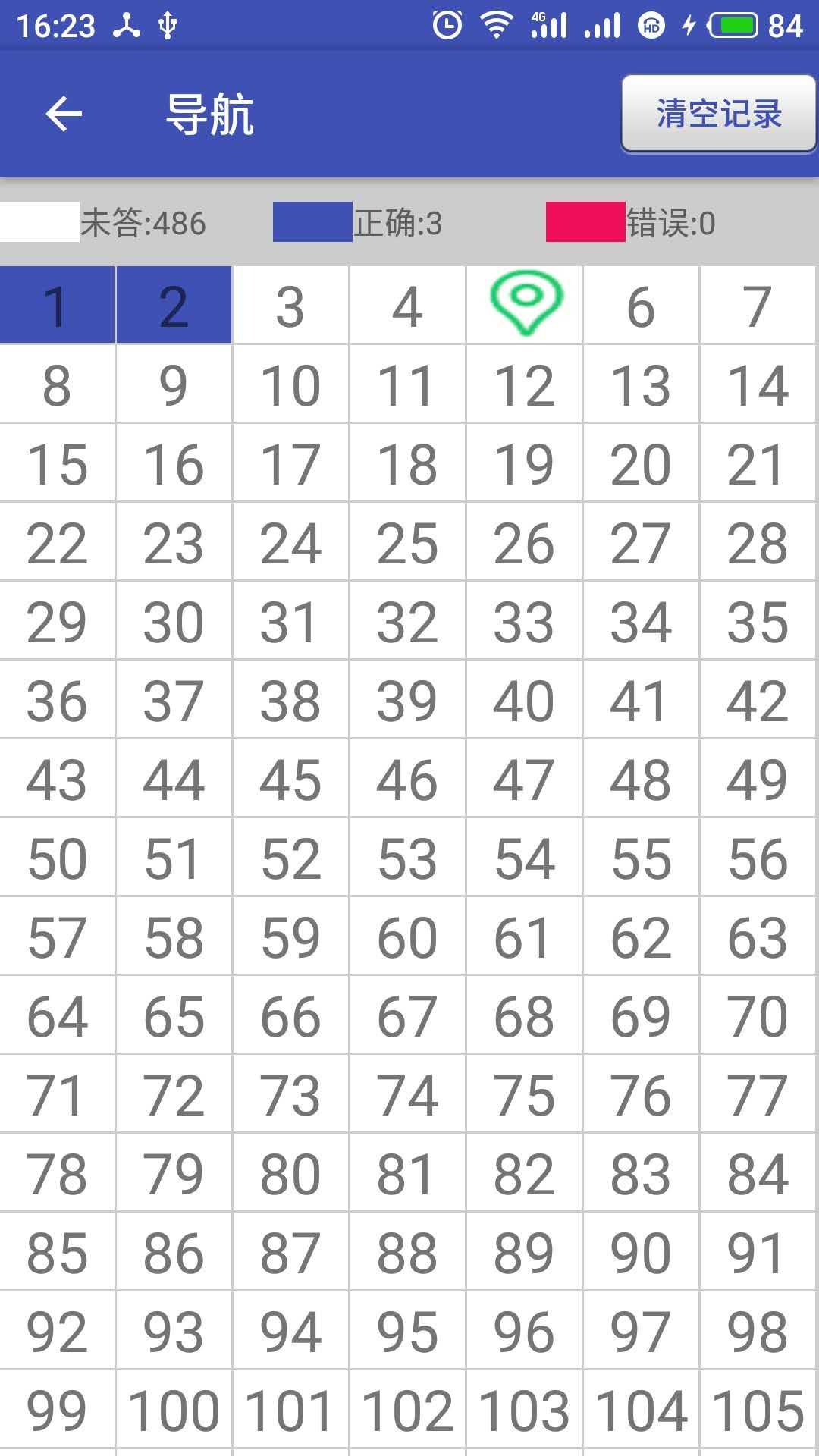
Task: Select answered question 2 highlighted in blue
Action: [174, 305]
